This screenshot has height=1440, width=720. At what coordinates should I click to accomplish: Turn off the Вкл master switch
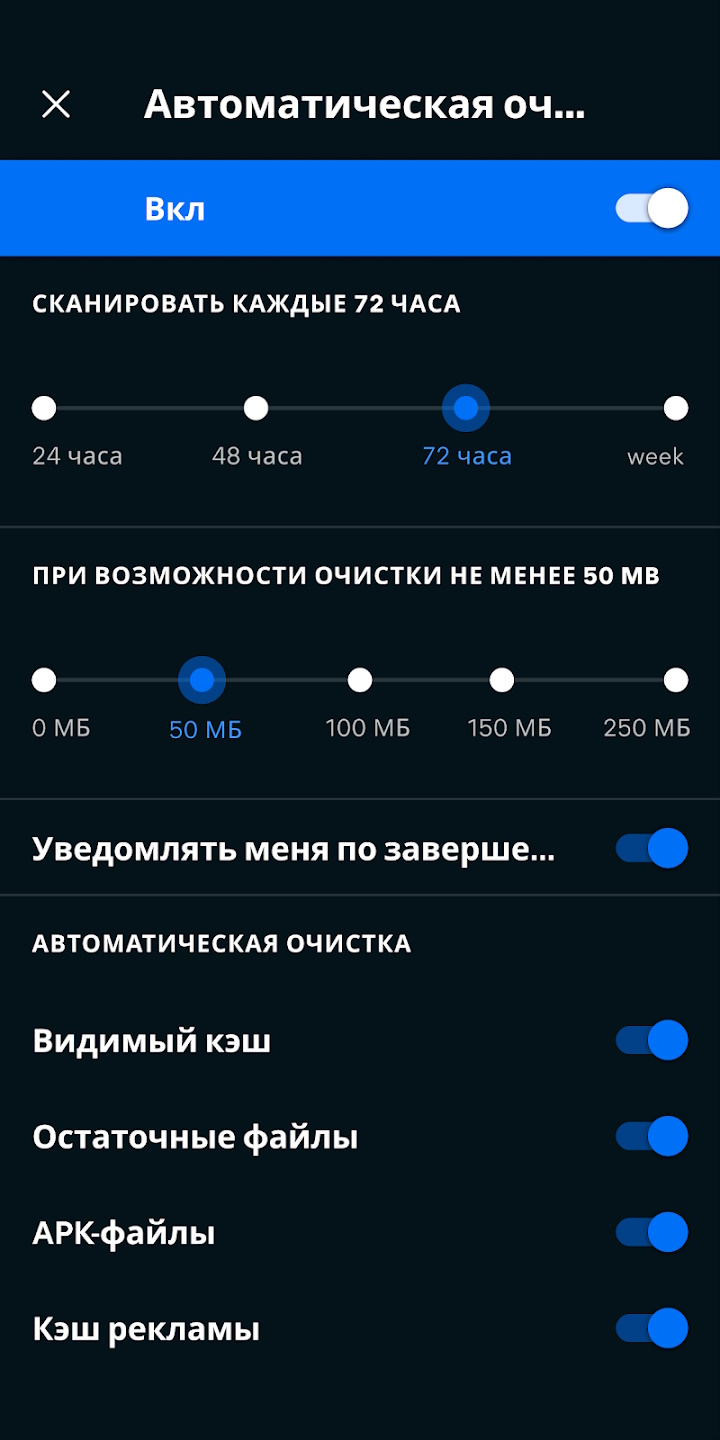pos(652,209)
